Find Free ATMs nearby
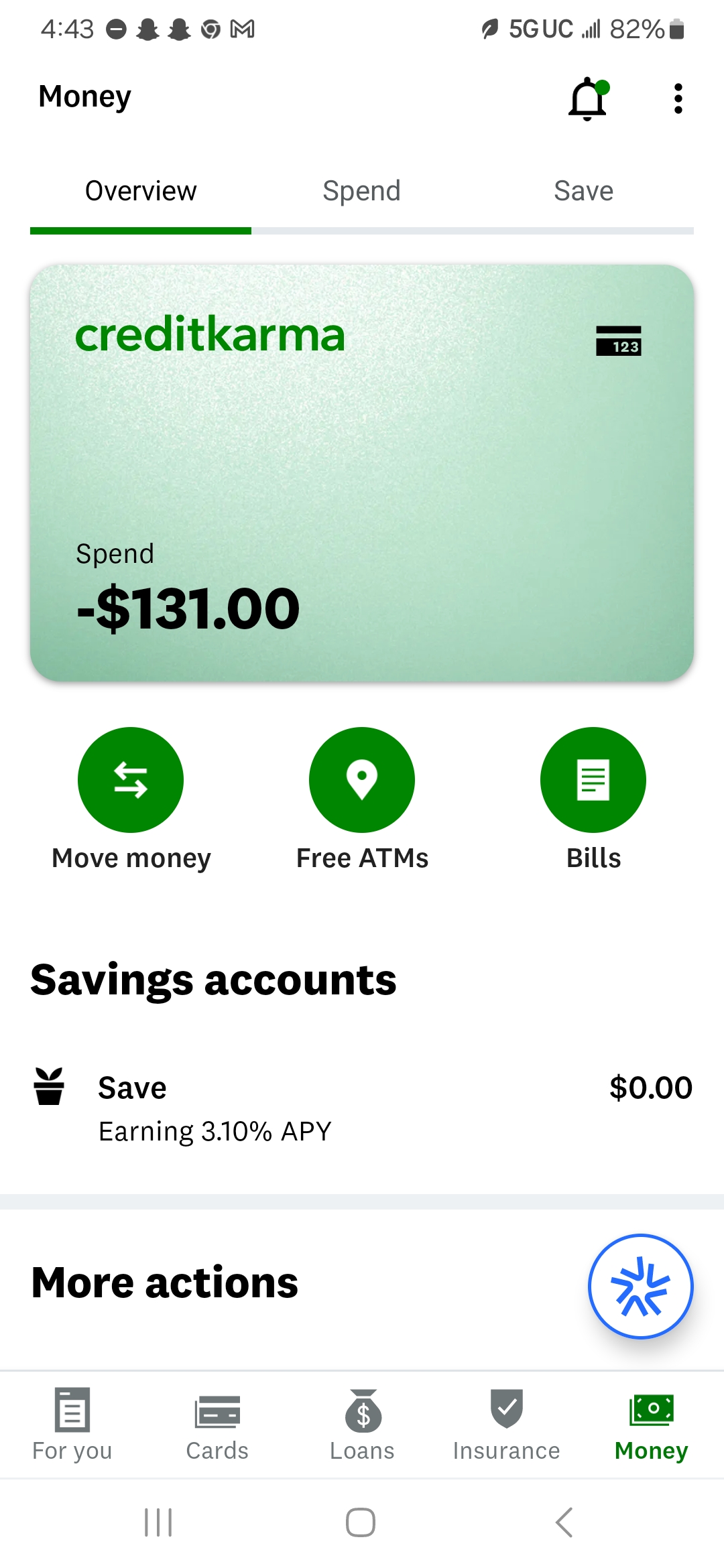Viewport: 724px width, 1568px height. pos(362,799)
